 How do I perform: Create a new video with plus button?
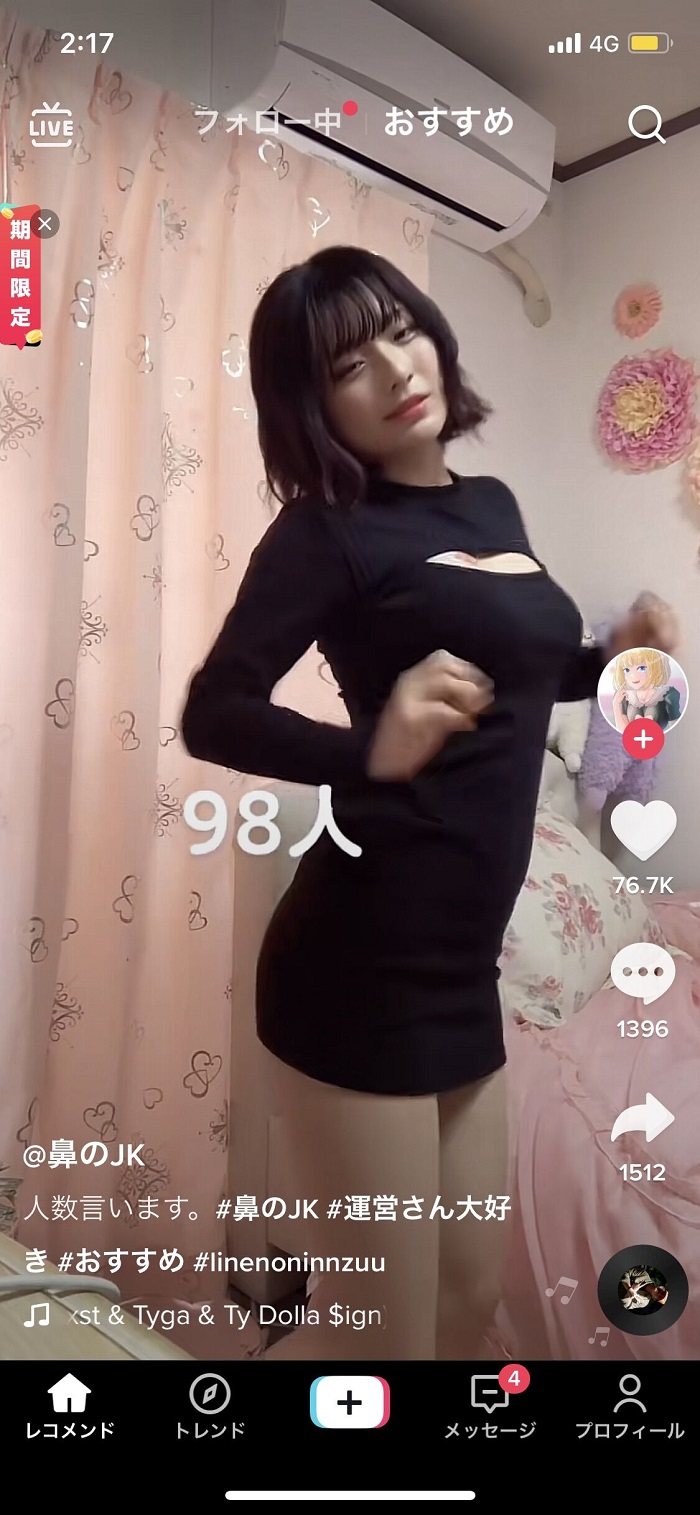(349, 1402)
